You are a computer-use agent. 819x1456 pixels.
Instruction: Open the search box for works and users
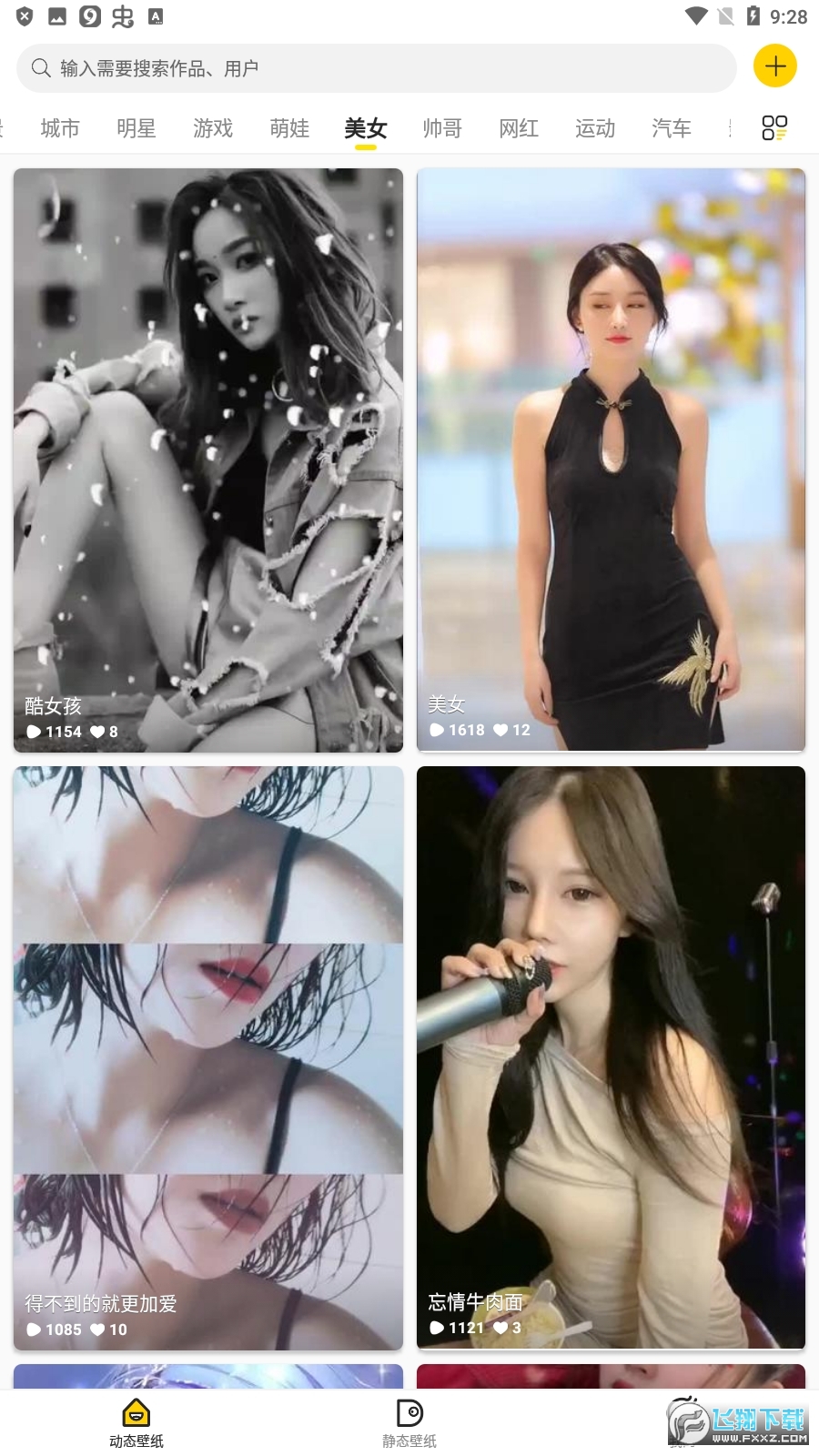[x=375, y=68]
